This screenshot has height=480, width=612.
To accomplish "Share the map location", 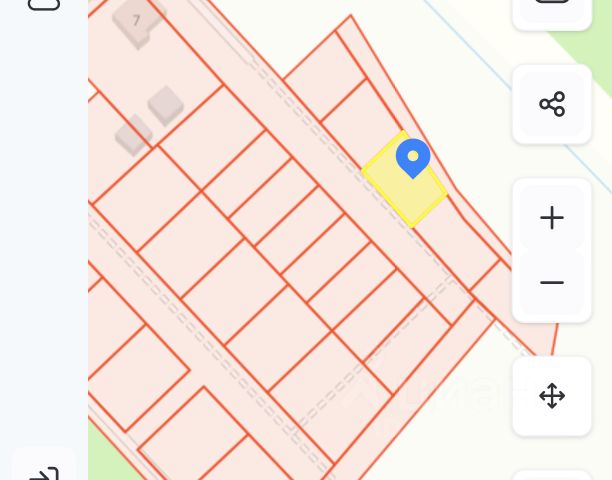I will coord(552,104).
